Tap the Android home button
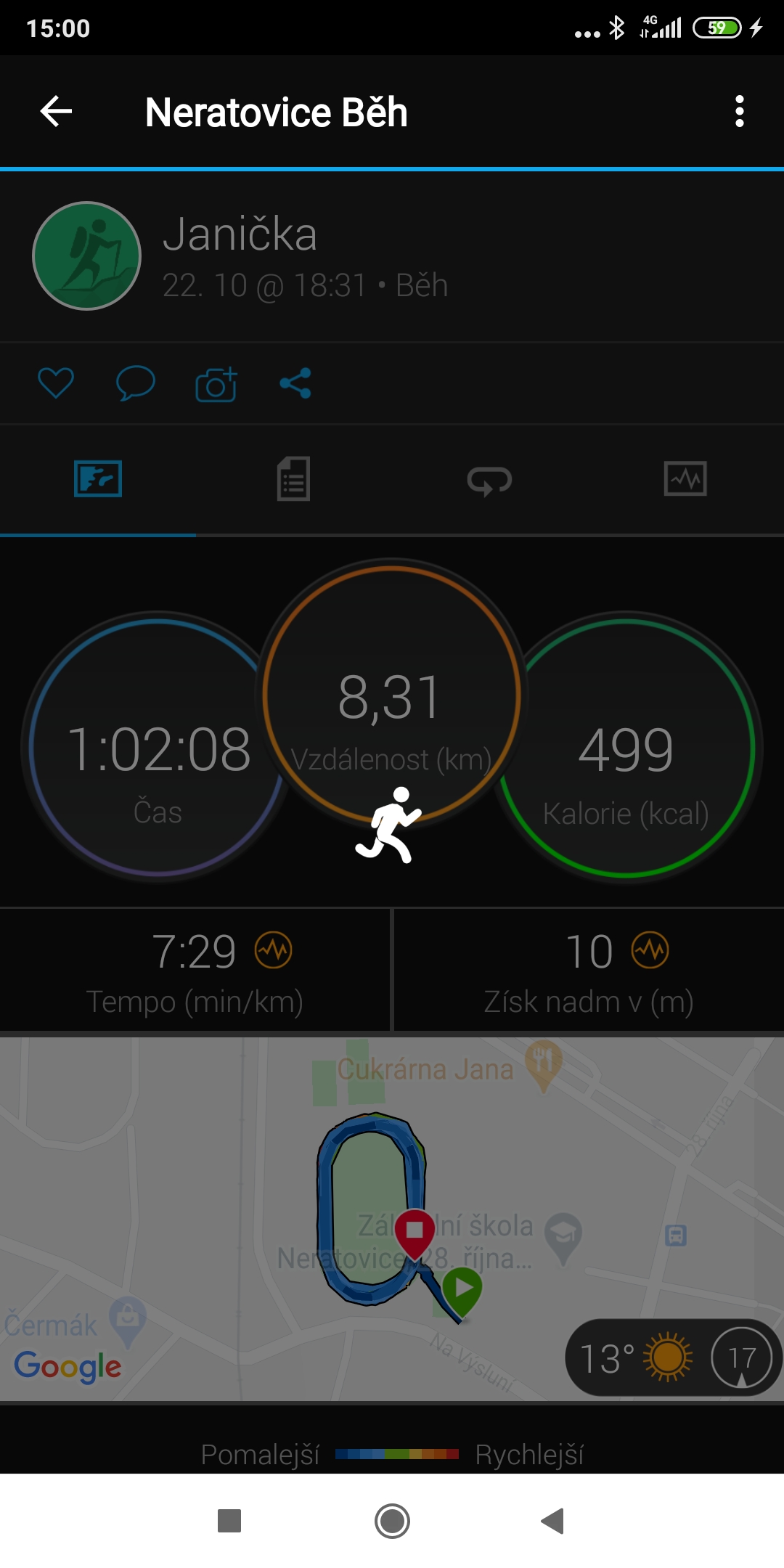Image resolution: width=784 pixels, height=1568 pixels. pyautogui.click(x=392, y=1521)
